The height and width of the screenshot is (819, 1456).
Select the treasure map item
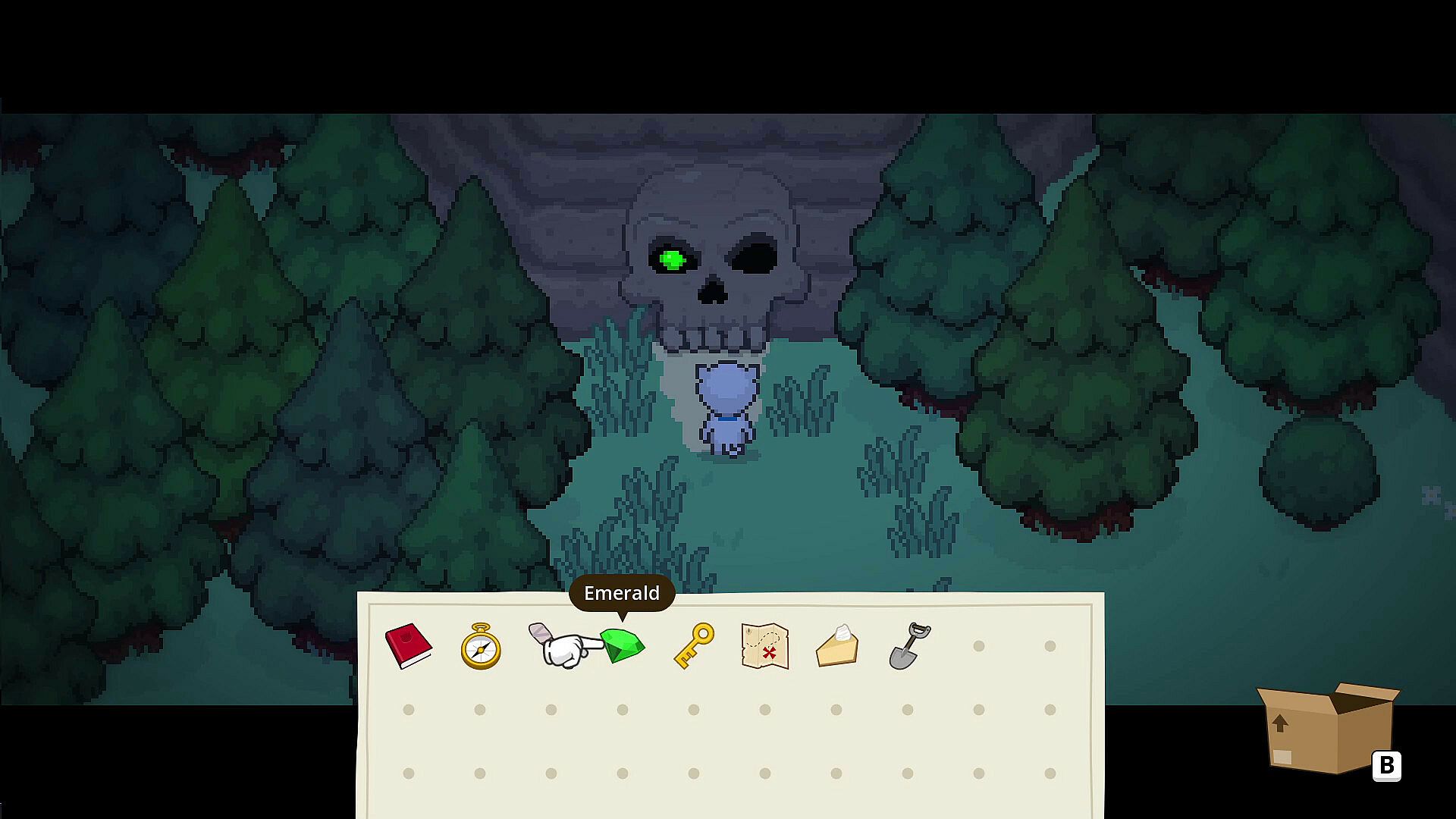pos(764,646)
